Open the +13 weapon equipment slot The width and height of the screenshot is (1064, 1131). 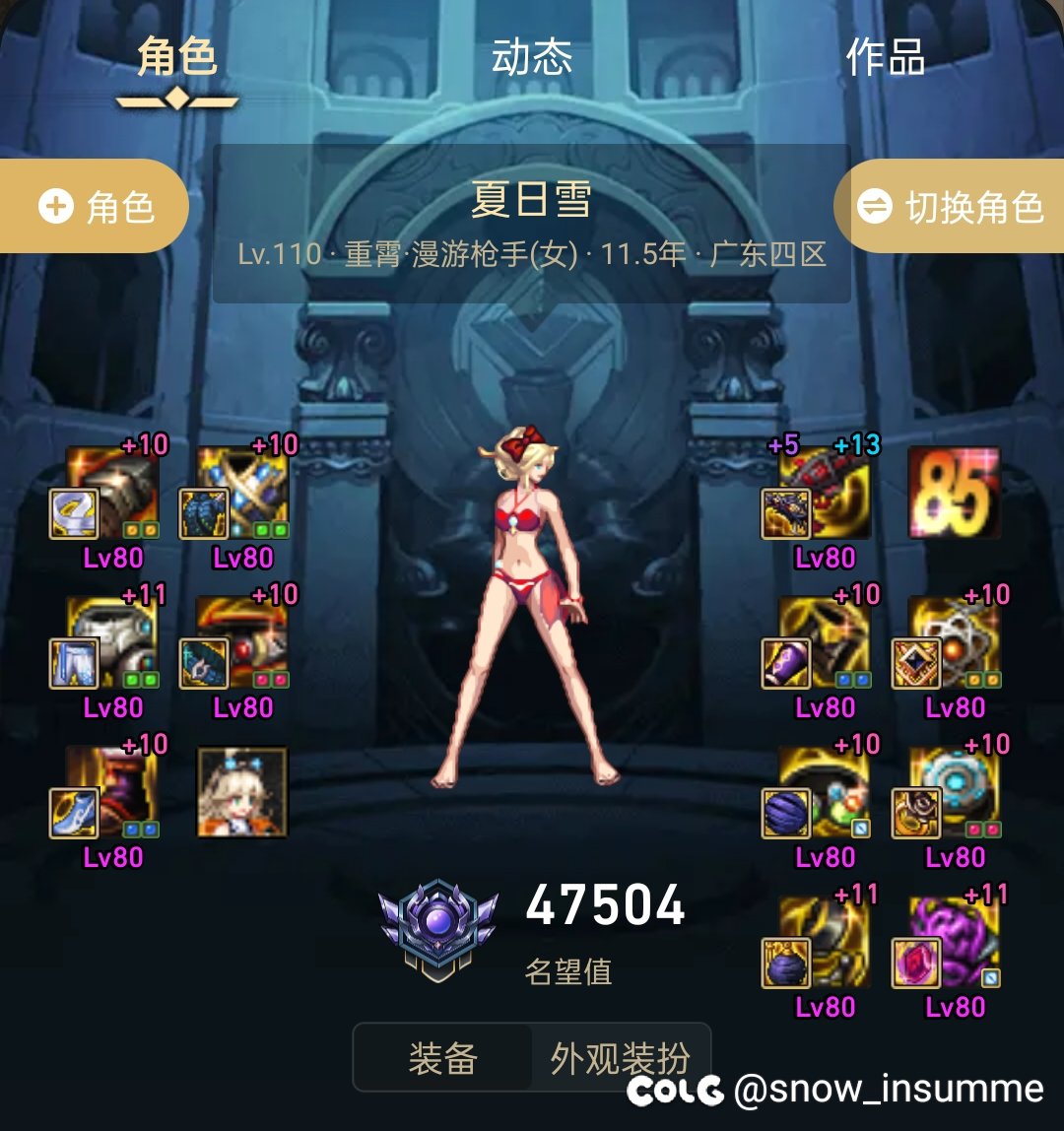[825, 494]
